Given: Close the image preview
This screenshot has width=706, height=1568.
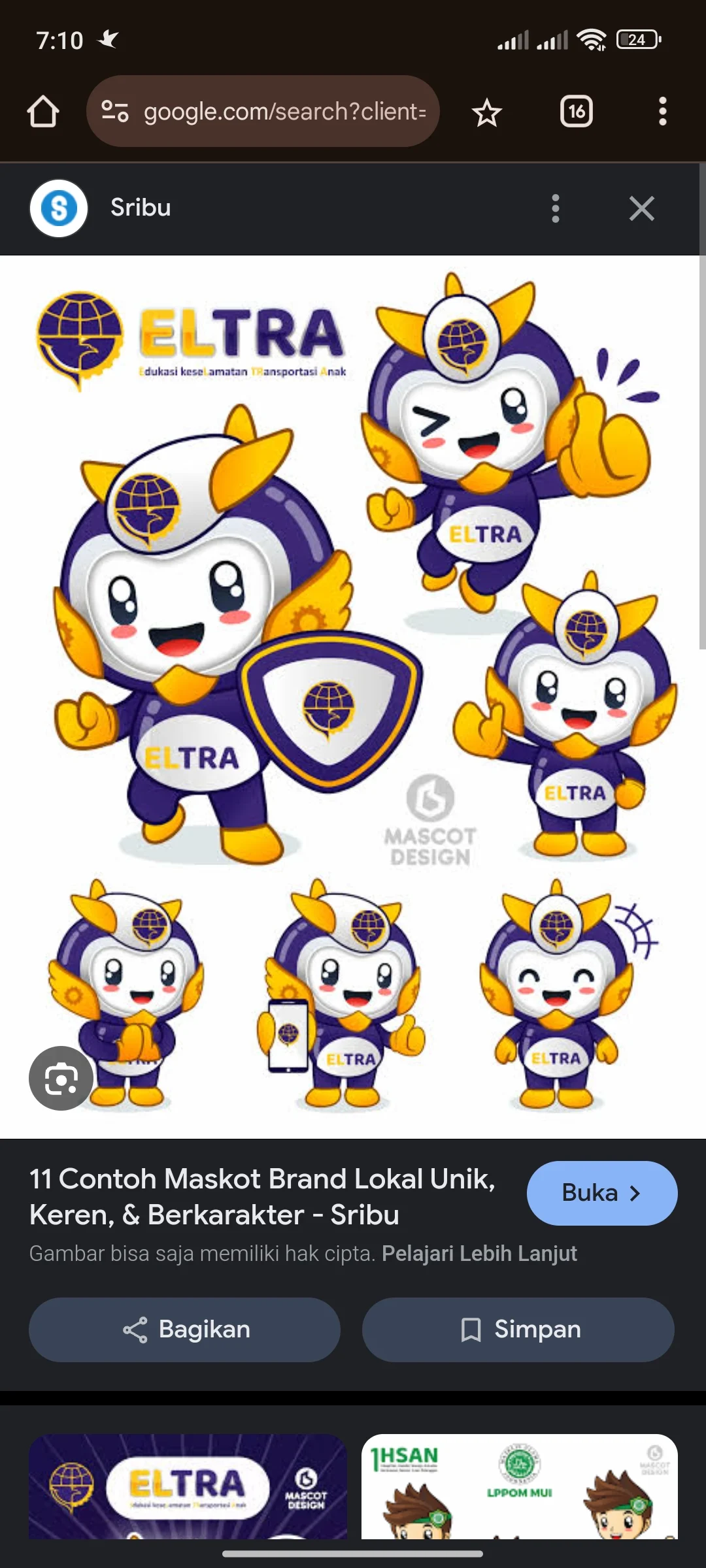Looking at the screenshot, I should (x=641, y=208).
